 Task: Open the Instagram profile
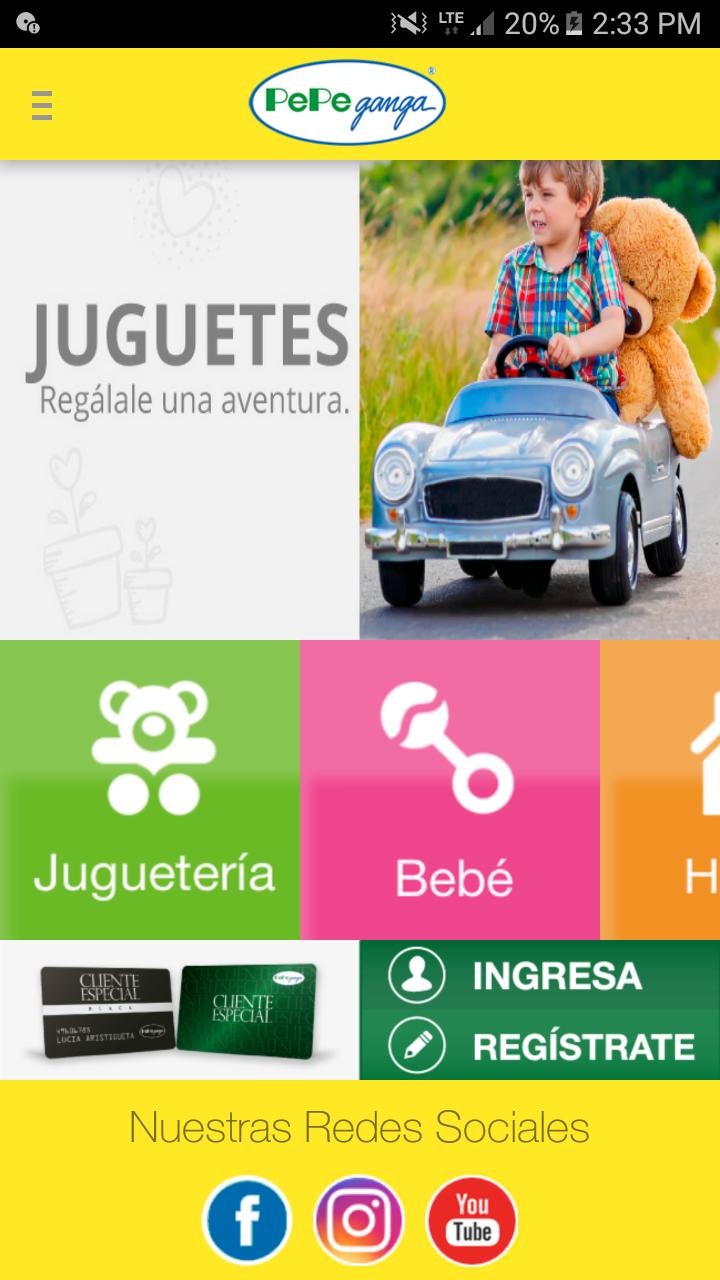359,1220
